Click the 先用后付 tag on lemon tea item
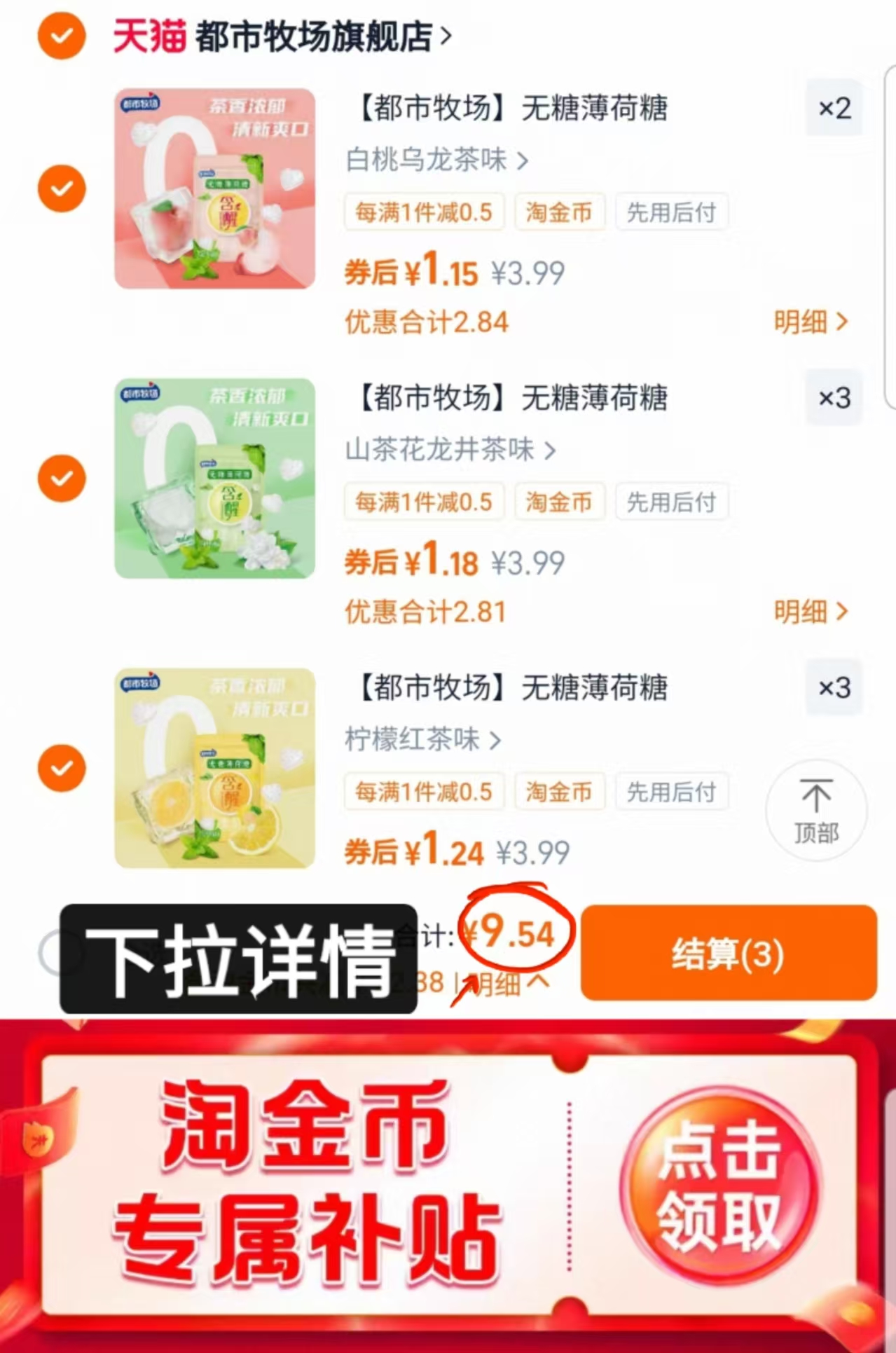The width and height of the screenshot is (896, 1353). coord(671,792)
